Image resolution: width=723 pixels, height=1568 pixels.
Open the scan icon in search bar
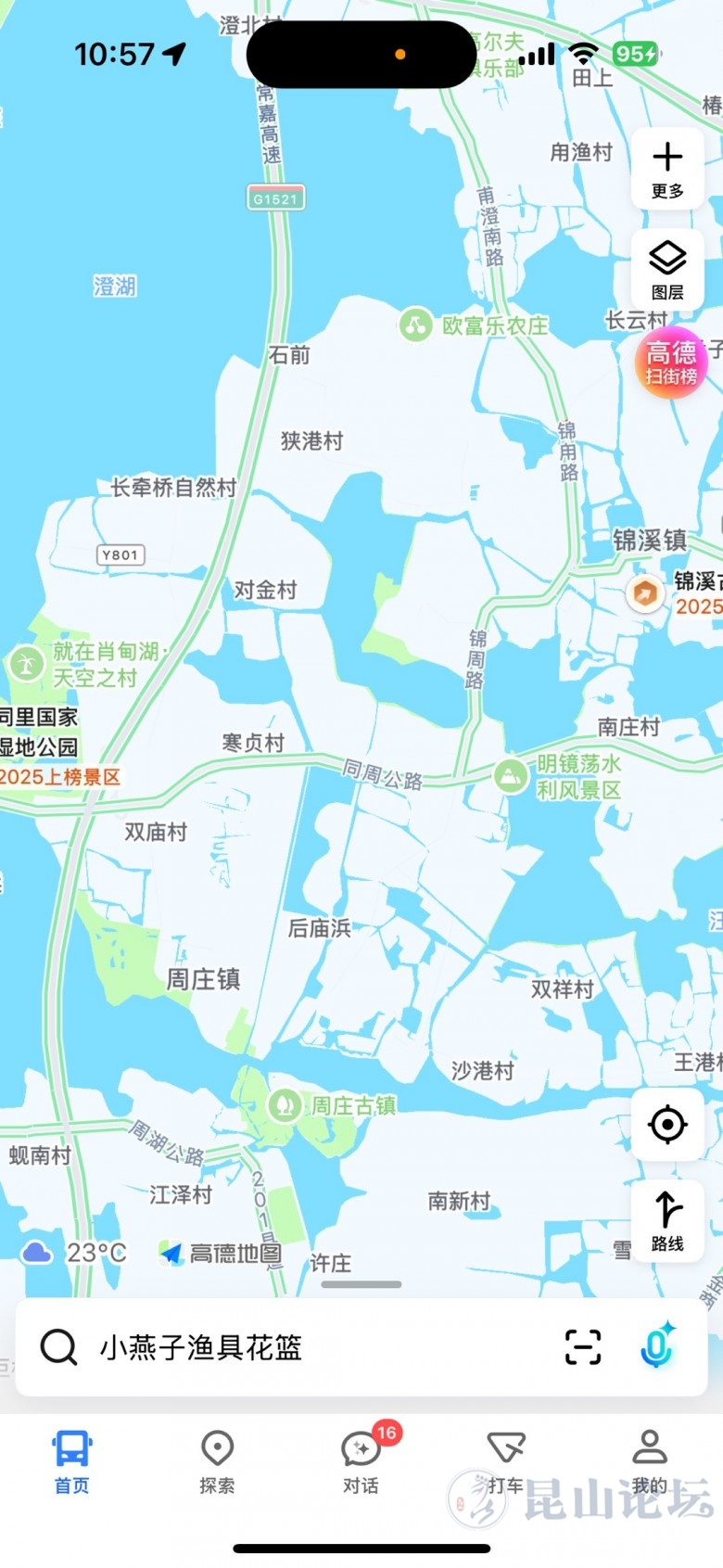click(583, 1347)
